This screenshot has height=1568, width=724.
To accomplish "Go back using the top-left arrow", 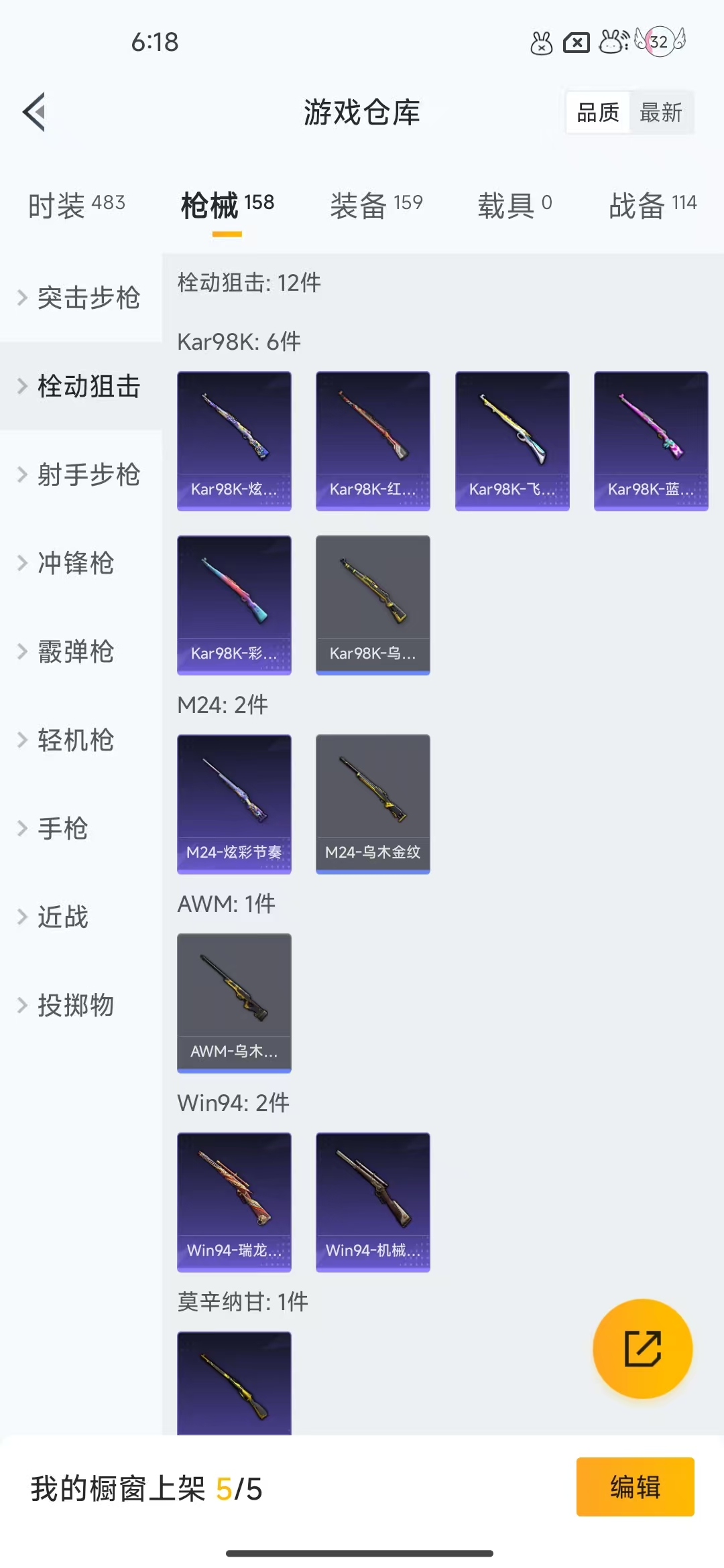I will [x=34, y=112].
